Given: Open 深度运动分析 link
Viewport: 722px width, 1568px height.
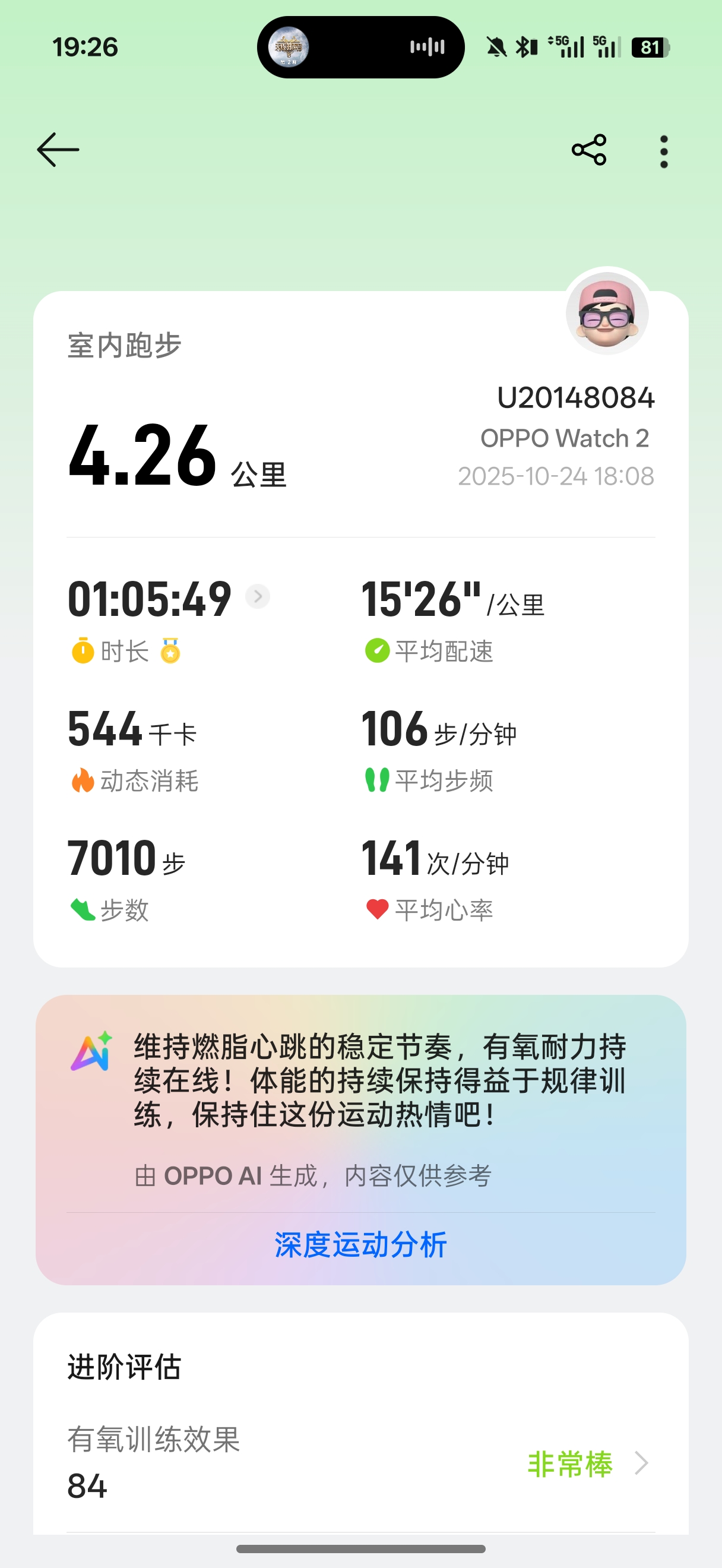Looking at the screenshot, I should tap(360, 1245).
